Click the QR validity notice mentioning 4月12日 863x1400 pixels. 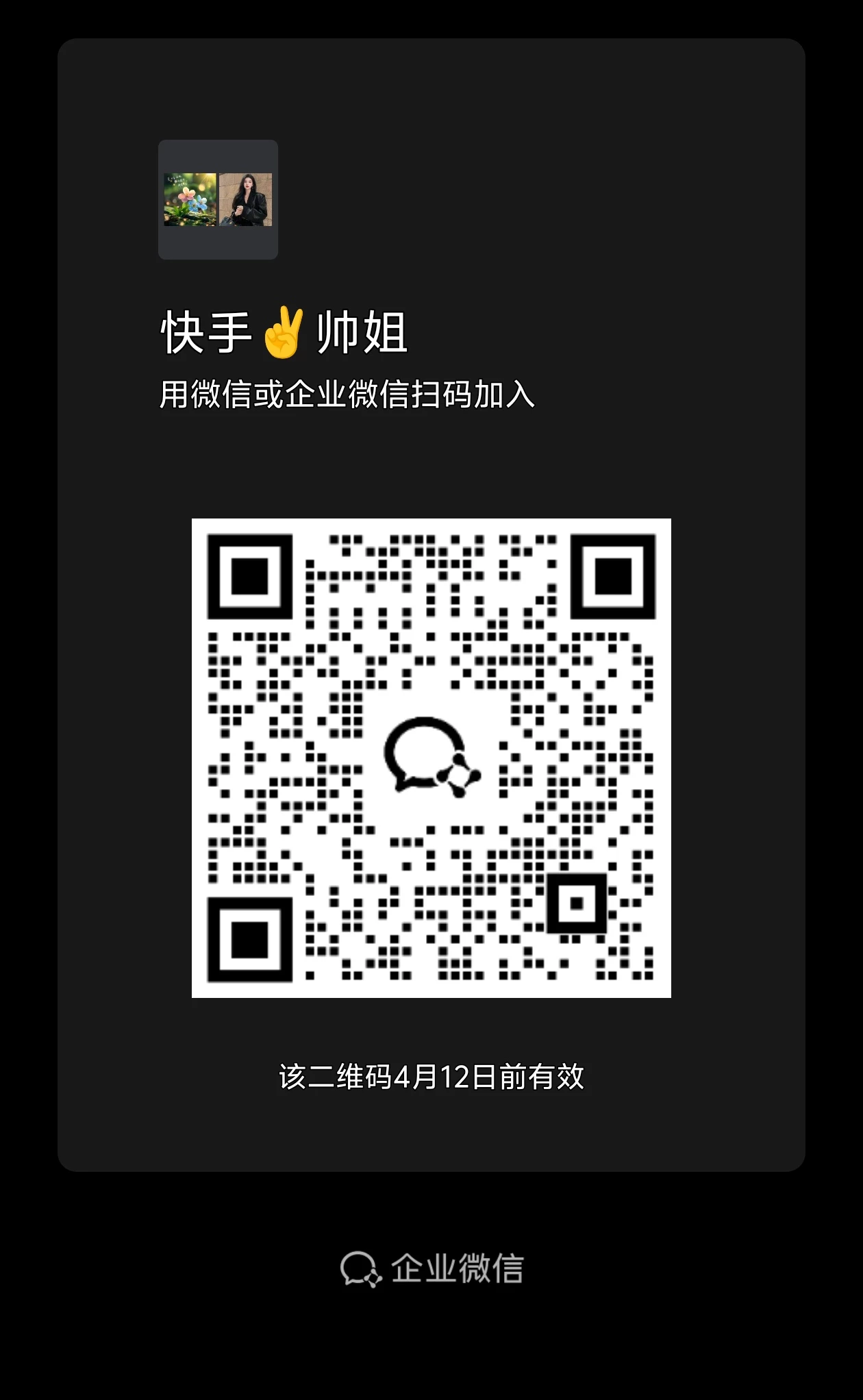click(x=431, y=1077)
